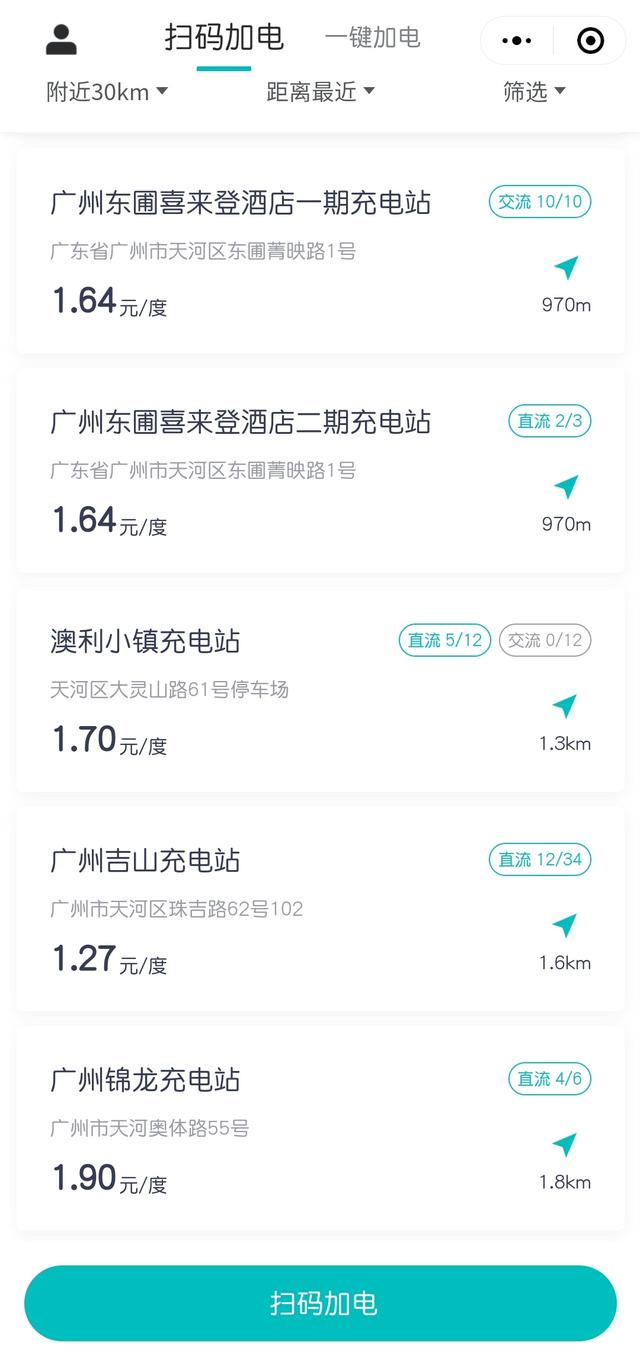
Task: Switch to the 一键加电 tab
Action: [372, 38]
